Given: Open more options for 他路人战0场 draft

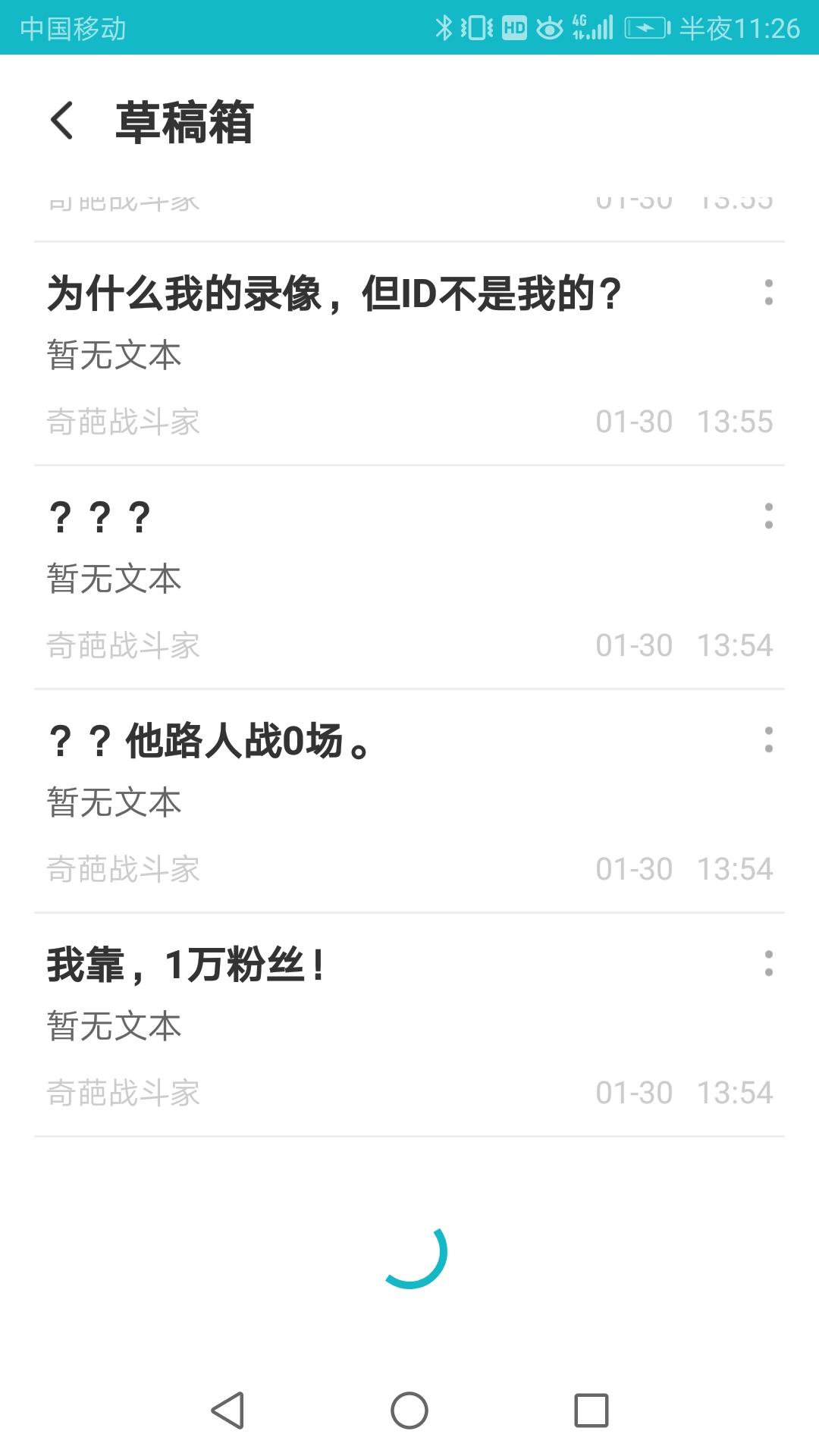Looking at the screenshot, I should click(x=768, y=740).
